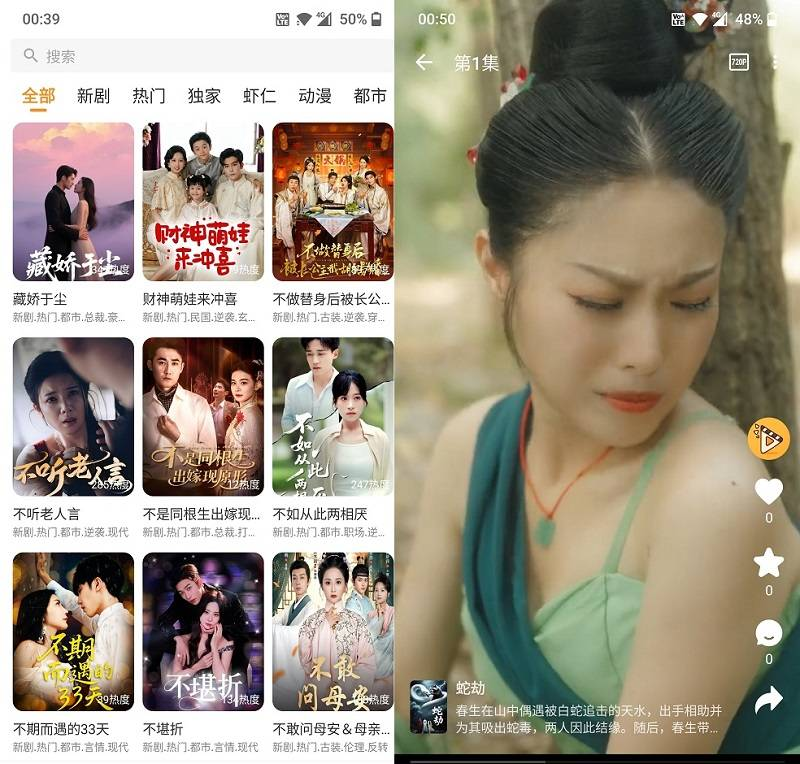Open the drama 财神萌娃来冲喜

tap(203, 202)
